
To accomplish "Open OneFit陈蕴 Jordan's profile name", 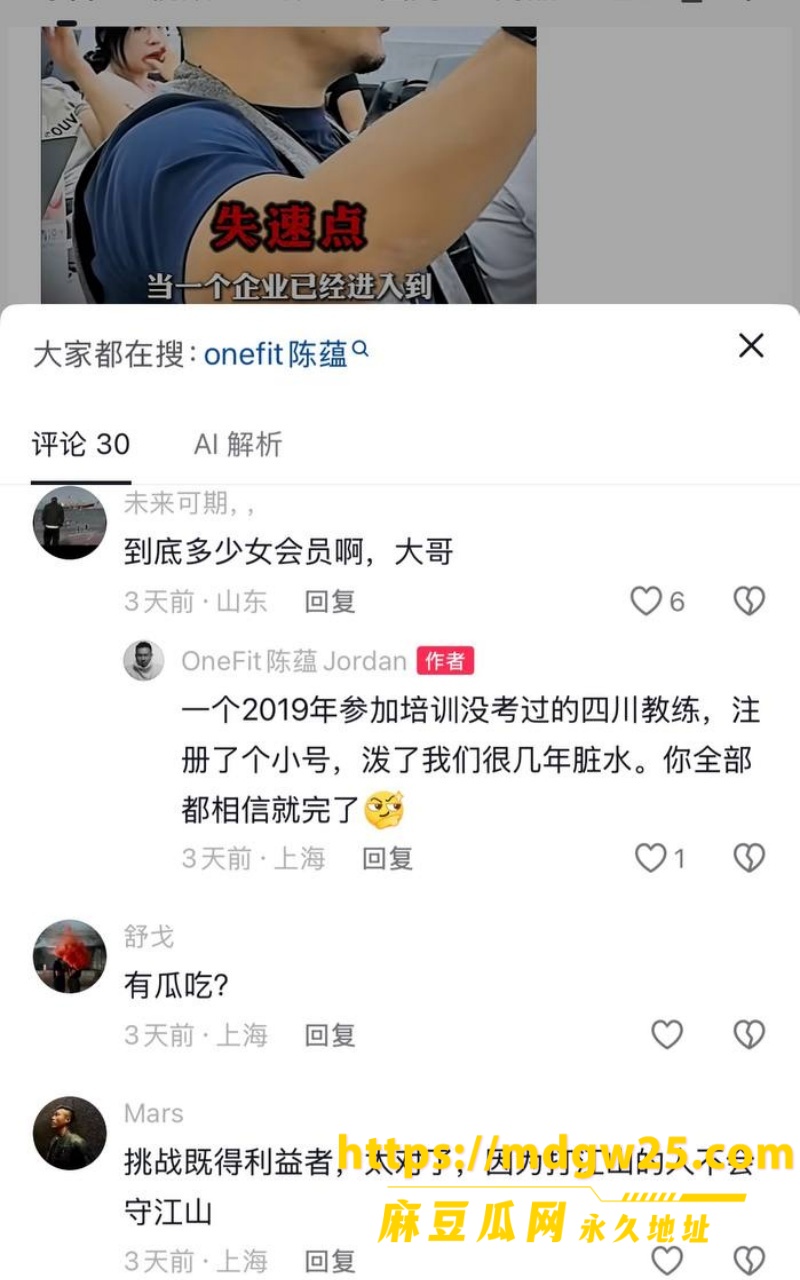I will pyautogui.click(x=294, y=661).
